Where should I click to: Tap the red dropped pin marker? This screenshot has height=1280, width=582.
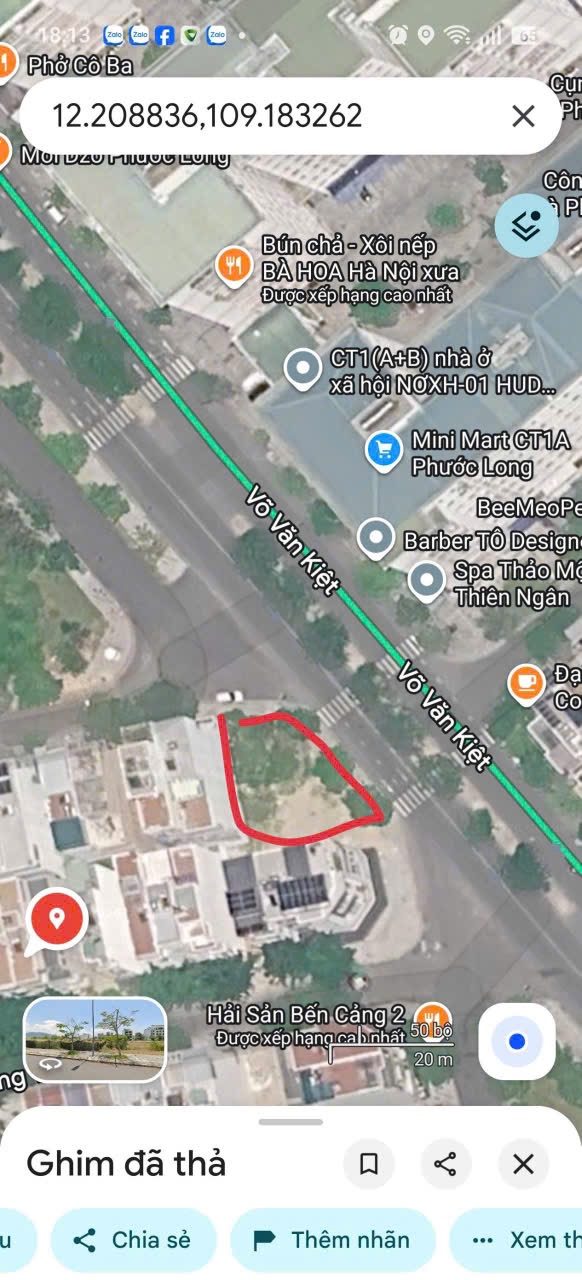click(57, 920)
